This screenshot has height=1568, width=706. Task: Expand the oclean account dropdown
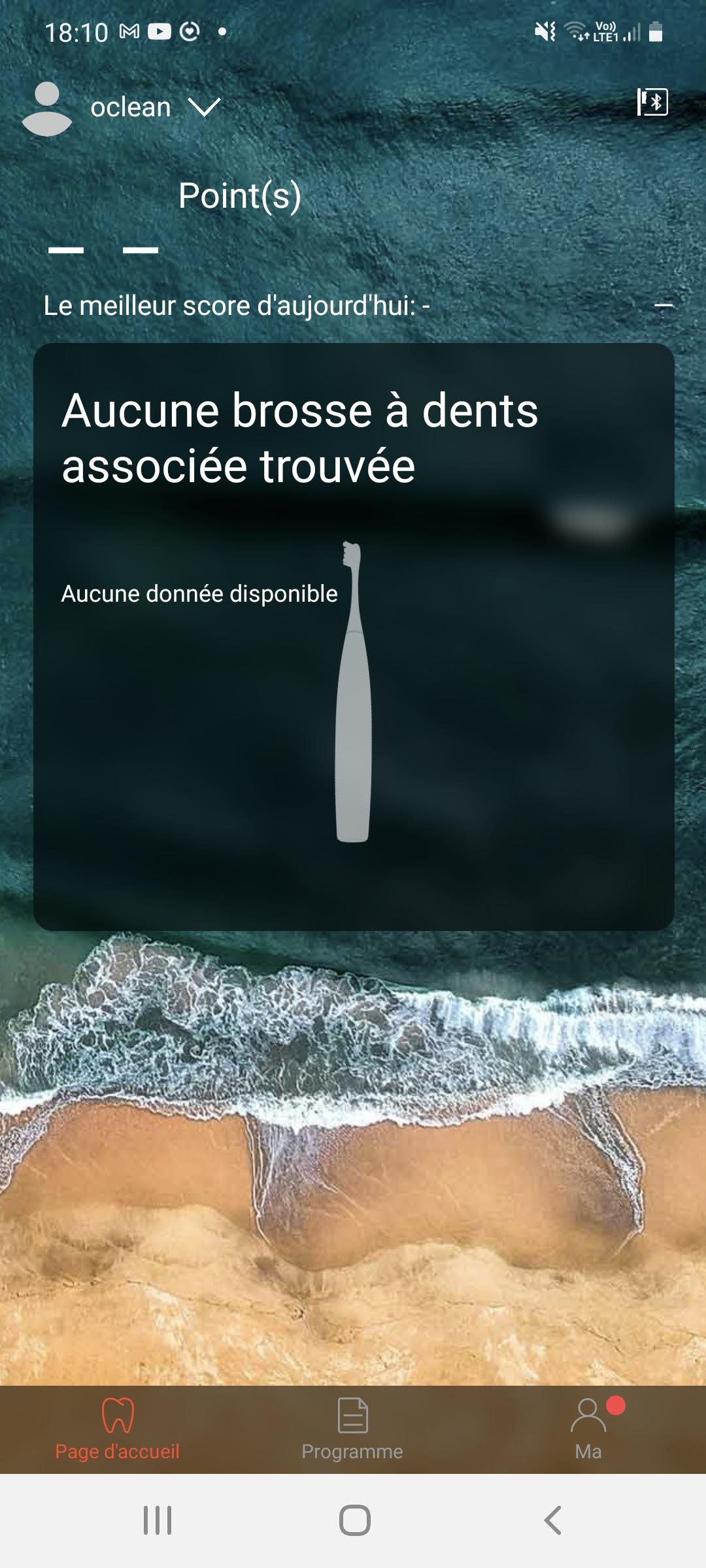click(x=204, y=107)
